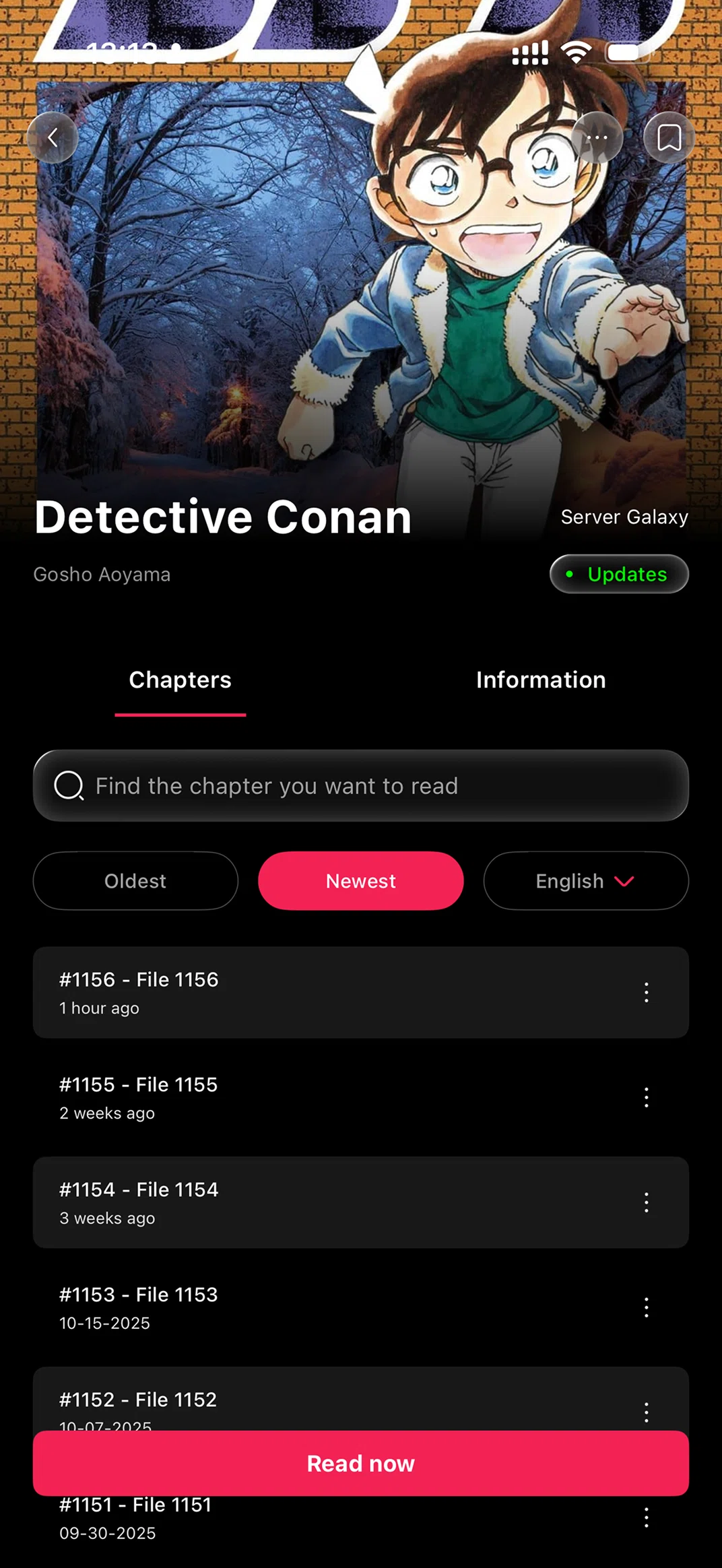Open the three-dot options menu at top
The width and height of the screenshot is (722, 1568).
point(597,138)
